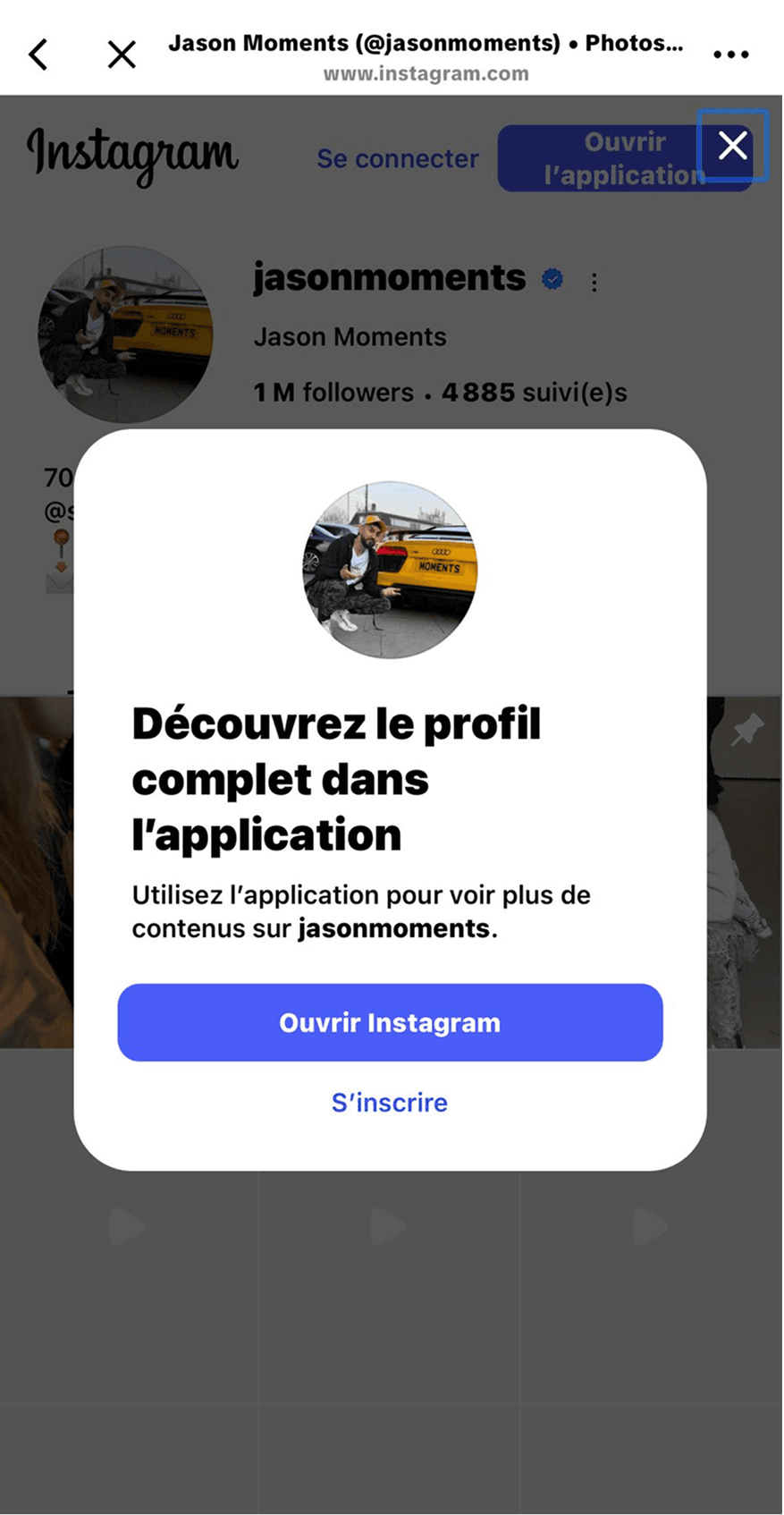The height and width of the screenshot is (1515, 784).
Task: Open profile options next to jasonmoments
Action: (x=594, y=283)
